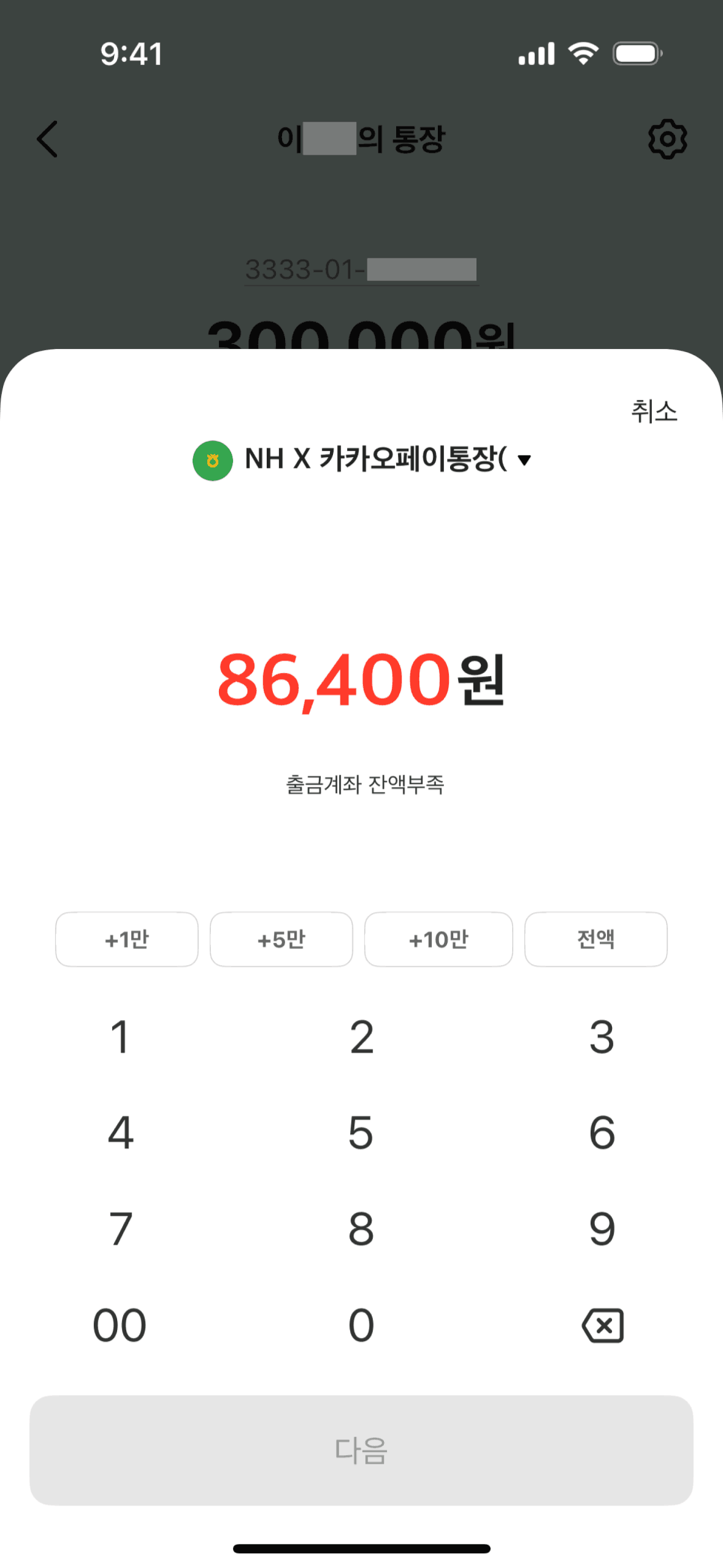Tap 취소 to cancel the amount entry
The width and height of the screenshot is (723, 1568).
tap(654, 411)
